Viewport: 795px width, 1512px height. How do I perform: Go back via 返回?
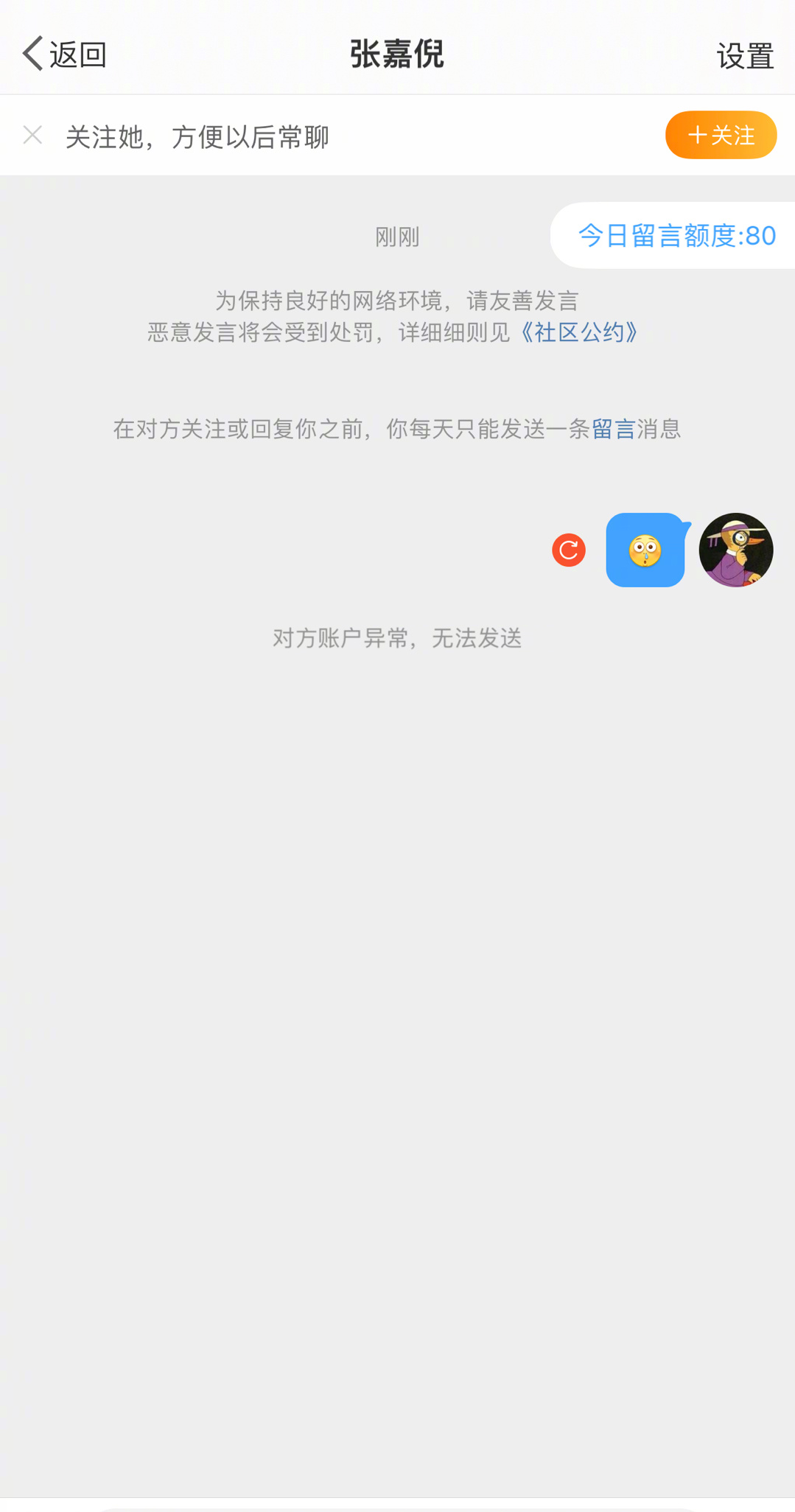(x=65, y=55)
